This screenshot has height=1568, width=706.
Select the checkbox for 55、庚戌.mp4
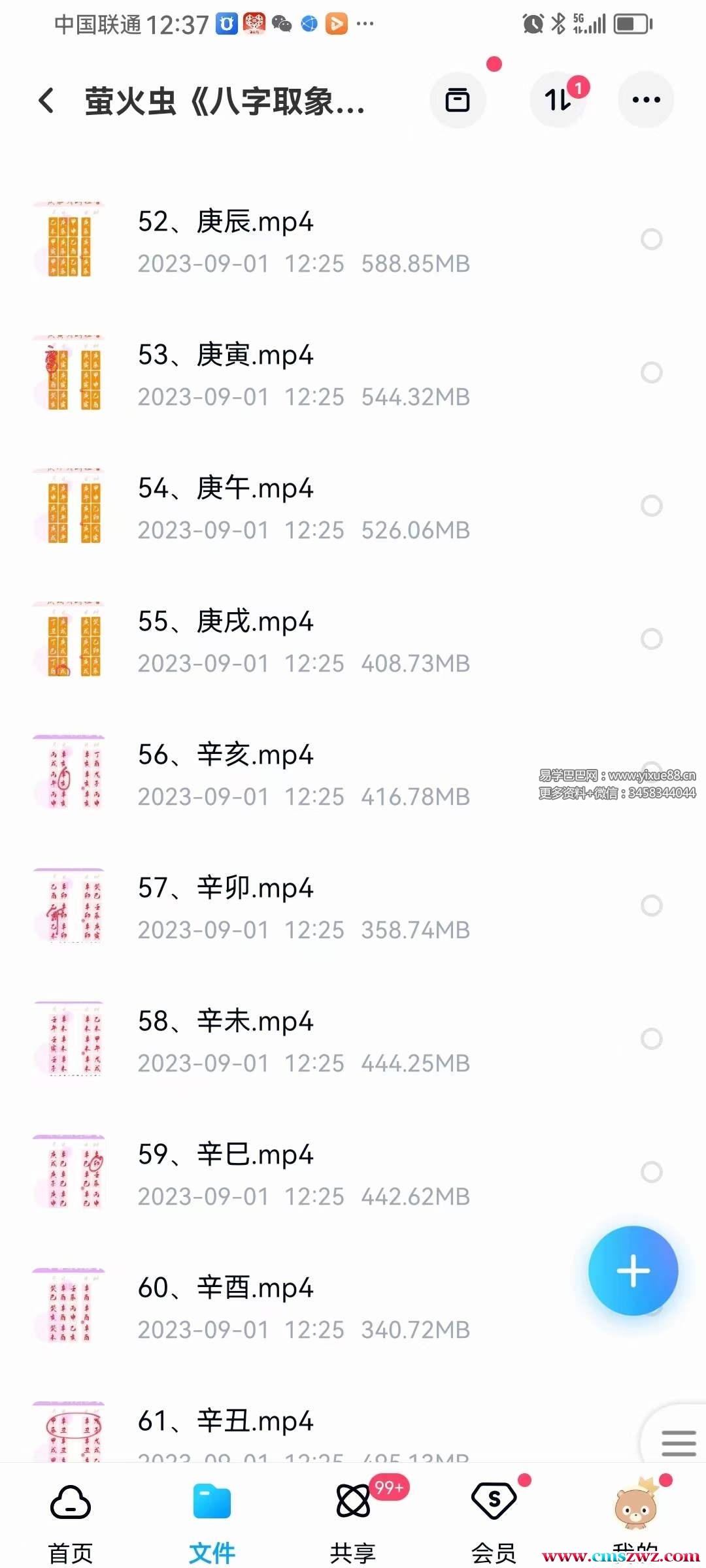tap(651, 639)
